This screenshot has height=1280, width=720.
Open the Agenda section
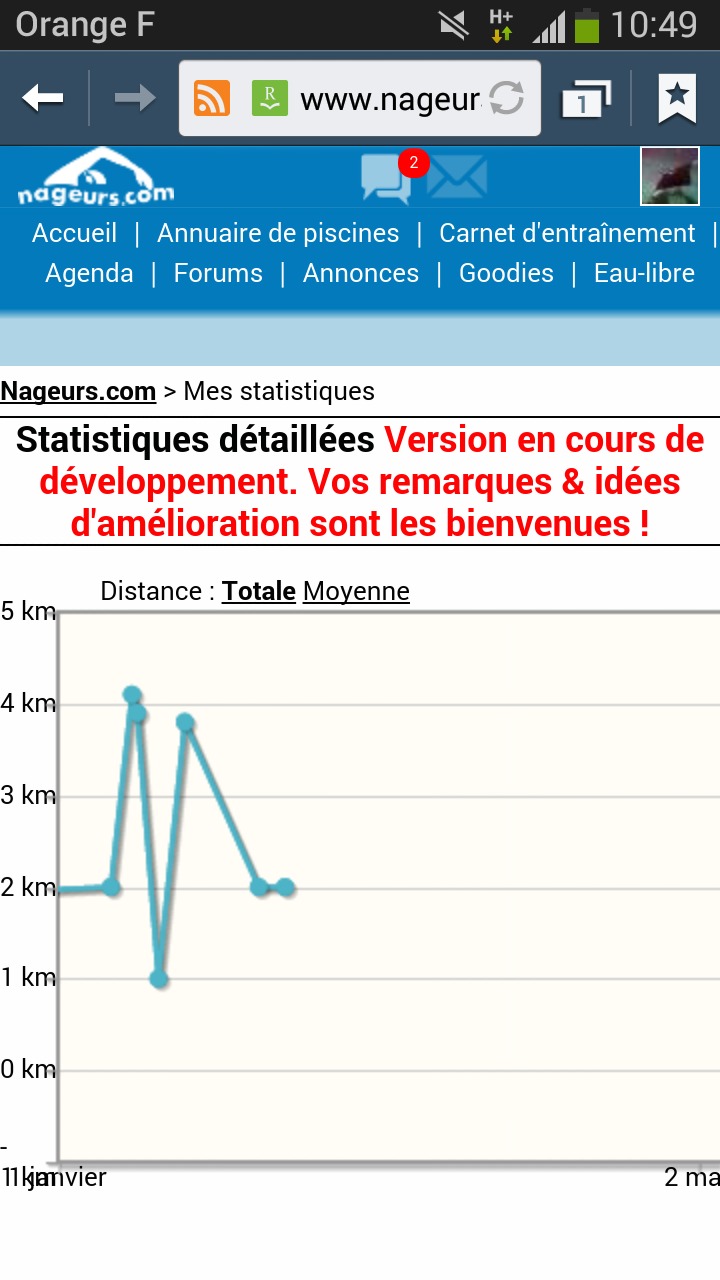coord(89,273)
